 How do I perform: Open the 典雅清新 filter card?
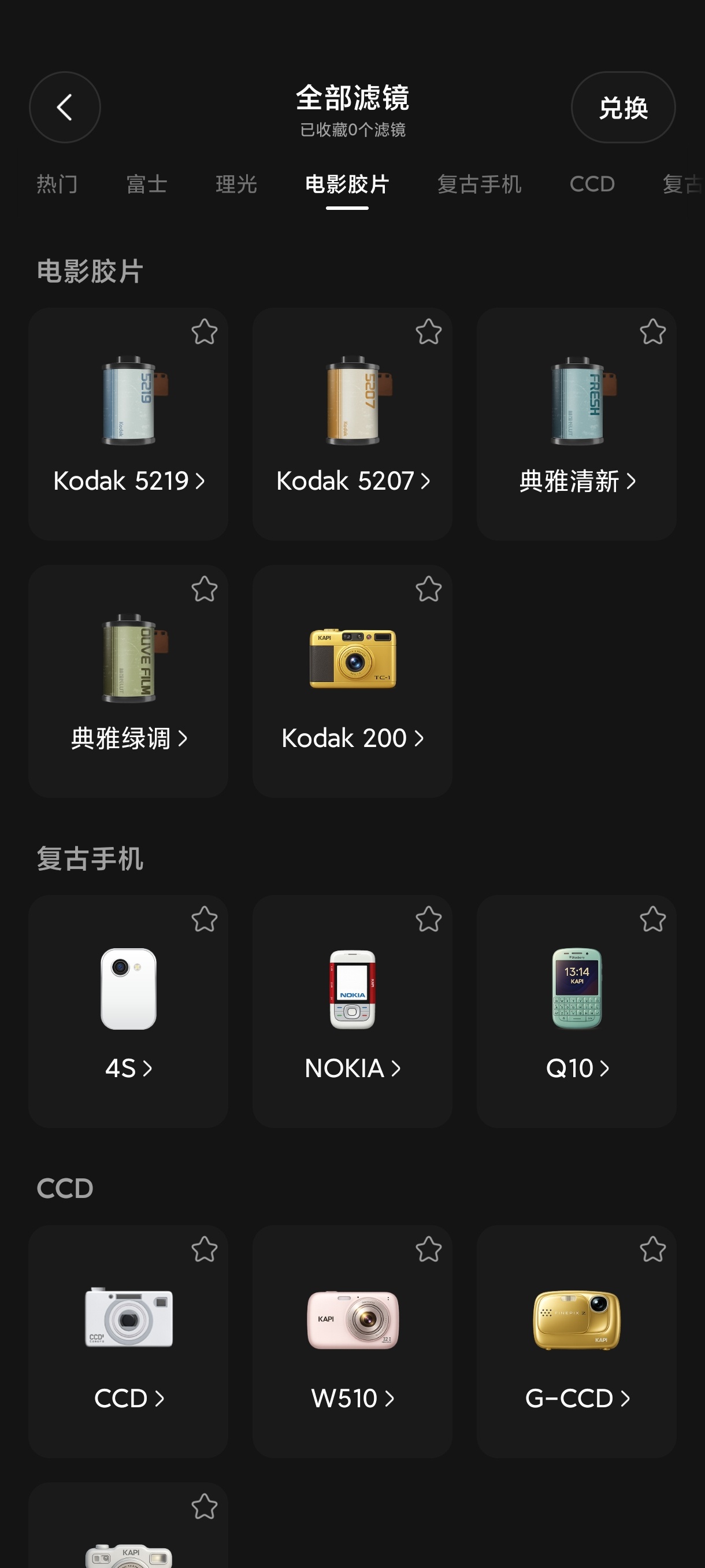[x=577, y=424]
